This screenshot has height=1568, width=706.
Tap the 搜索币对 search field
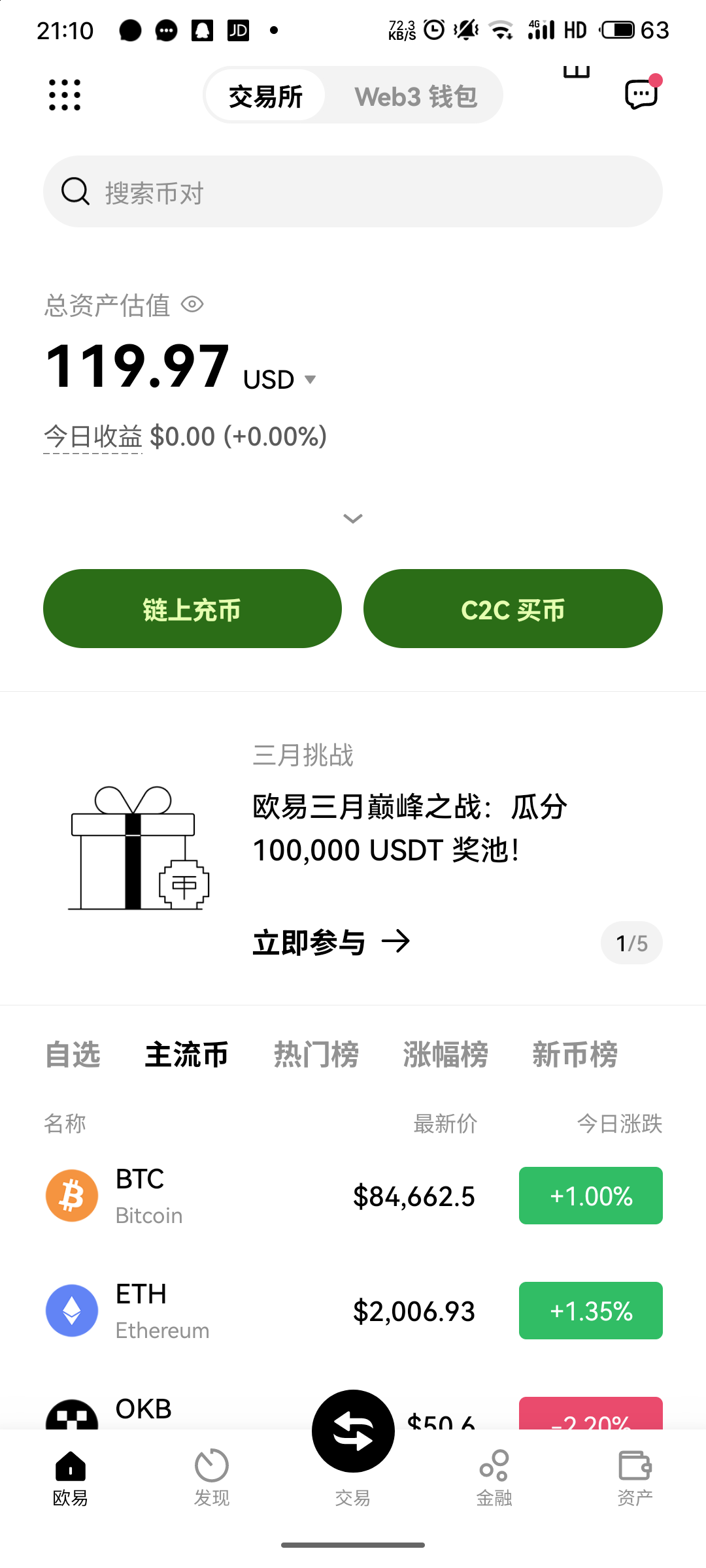click(x=353, y=191)
